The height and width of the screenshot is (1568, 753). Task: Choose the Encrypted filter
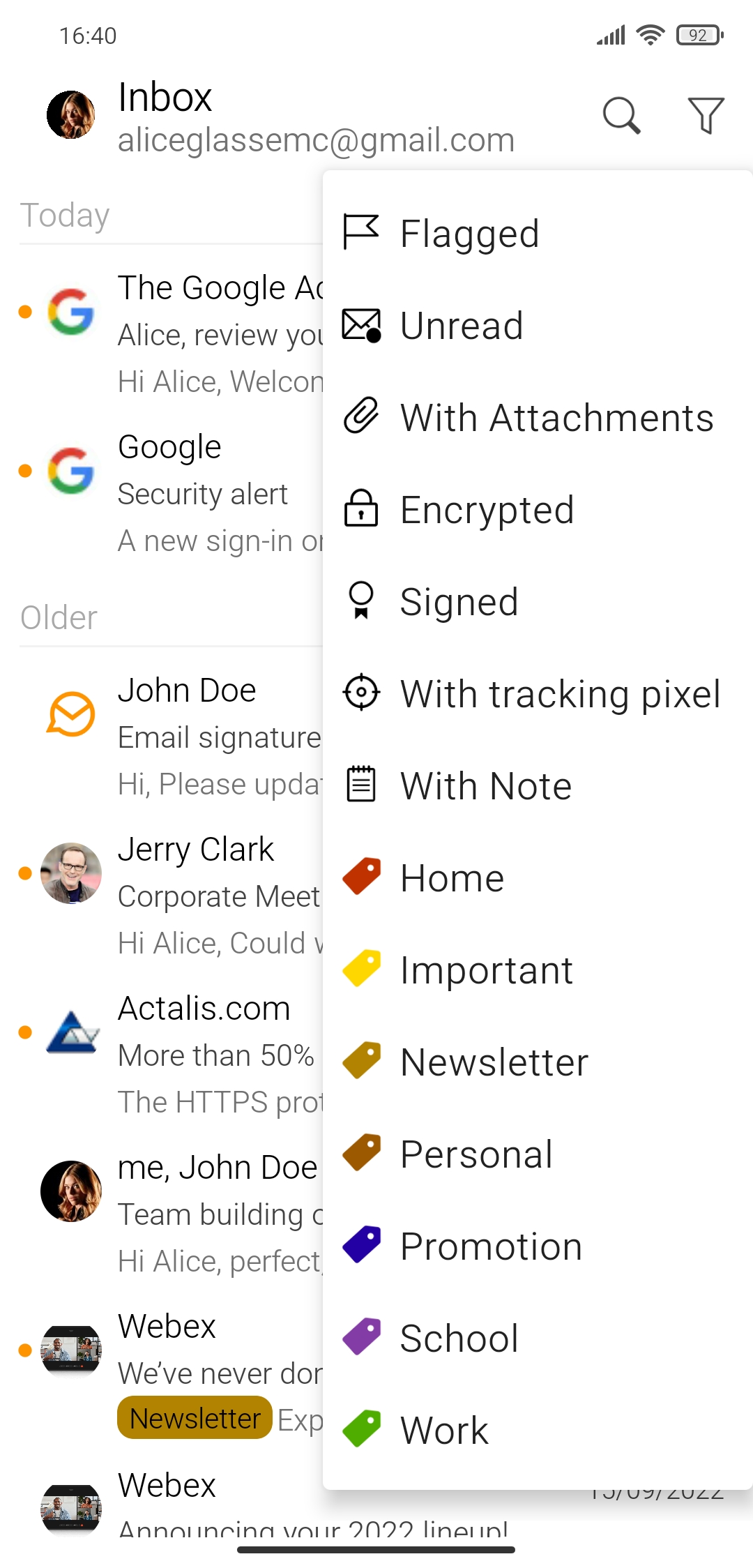(538, 509)
